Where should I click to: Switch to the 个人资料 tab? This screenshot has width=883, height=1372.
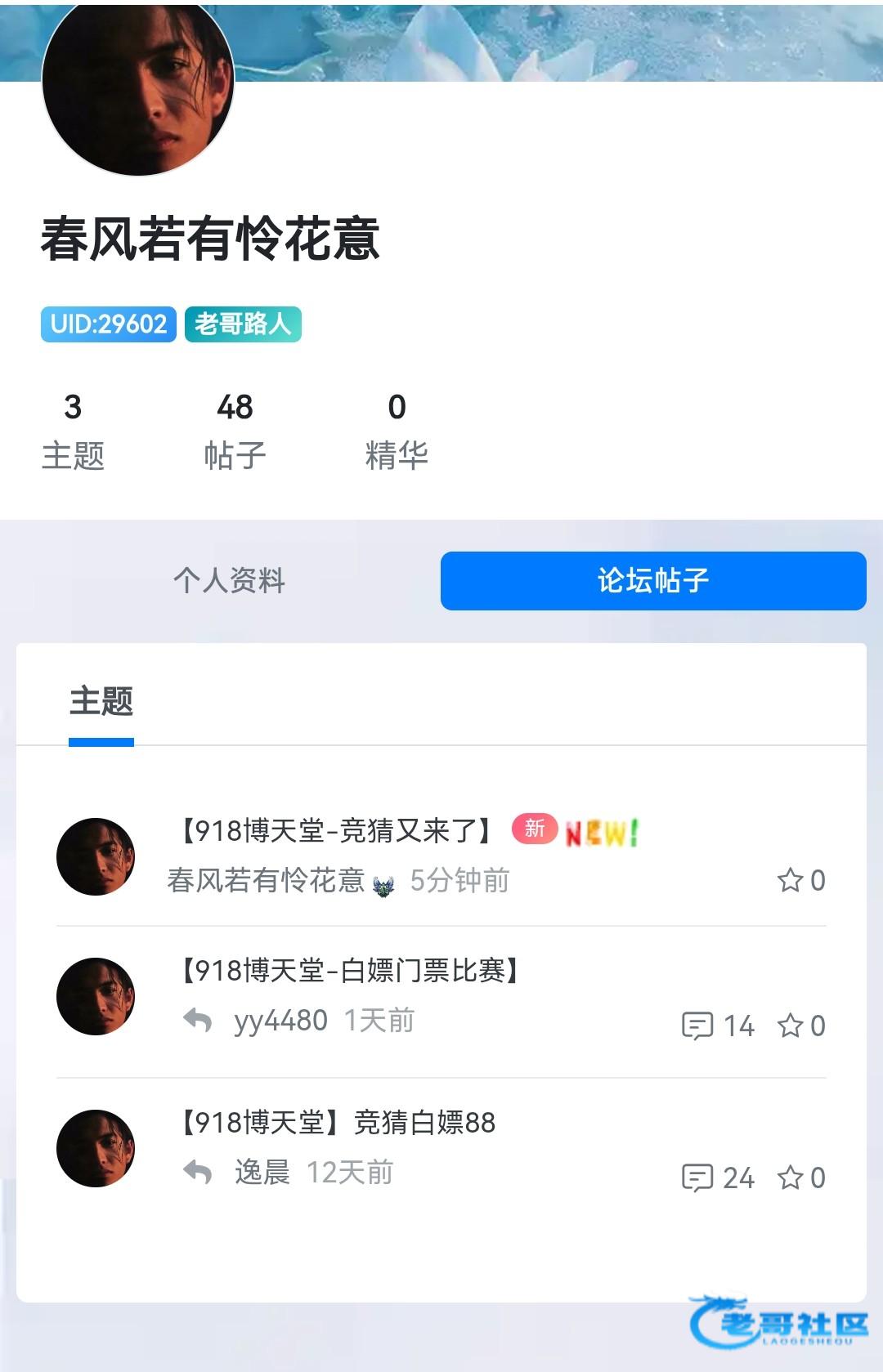[x=229, y=581]
